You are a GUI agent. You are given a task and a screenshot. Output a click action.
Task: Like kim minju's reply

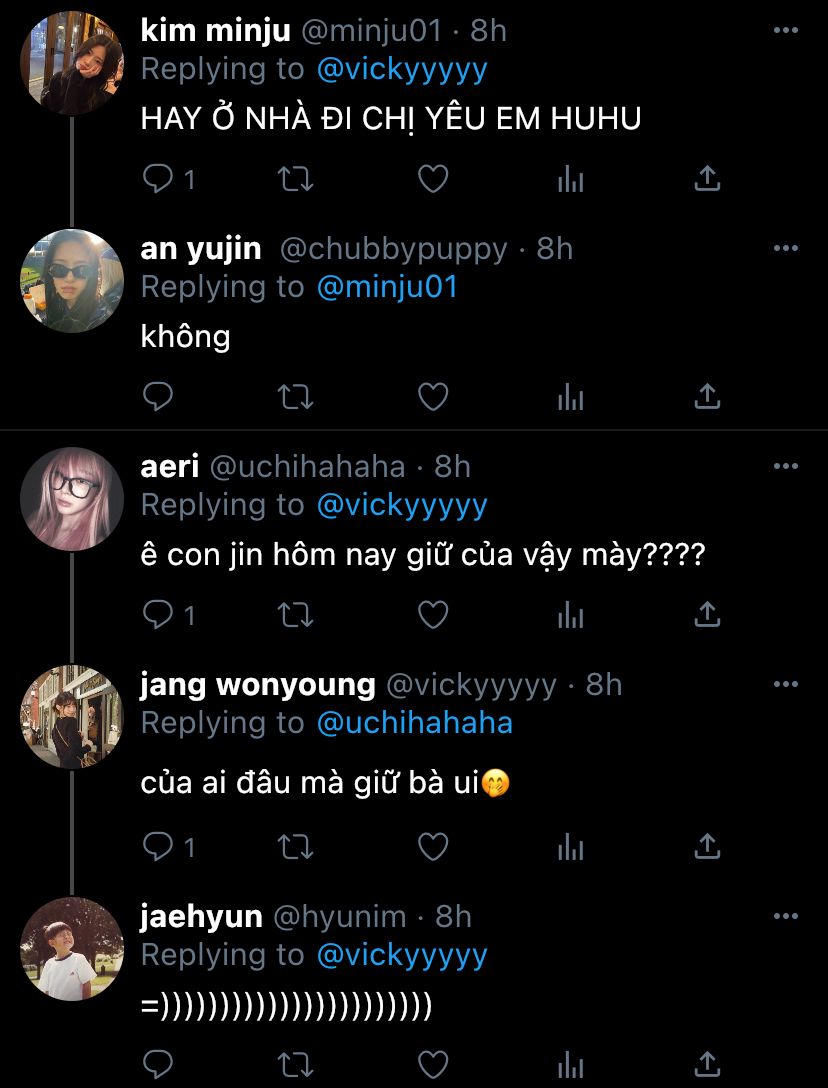click(x=433, y=179)
